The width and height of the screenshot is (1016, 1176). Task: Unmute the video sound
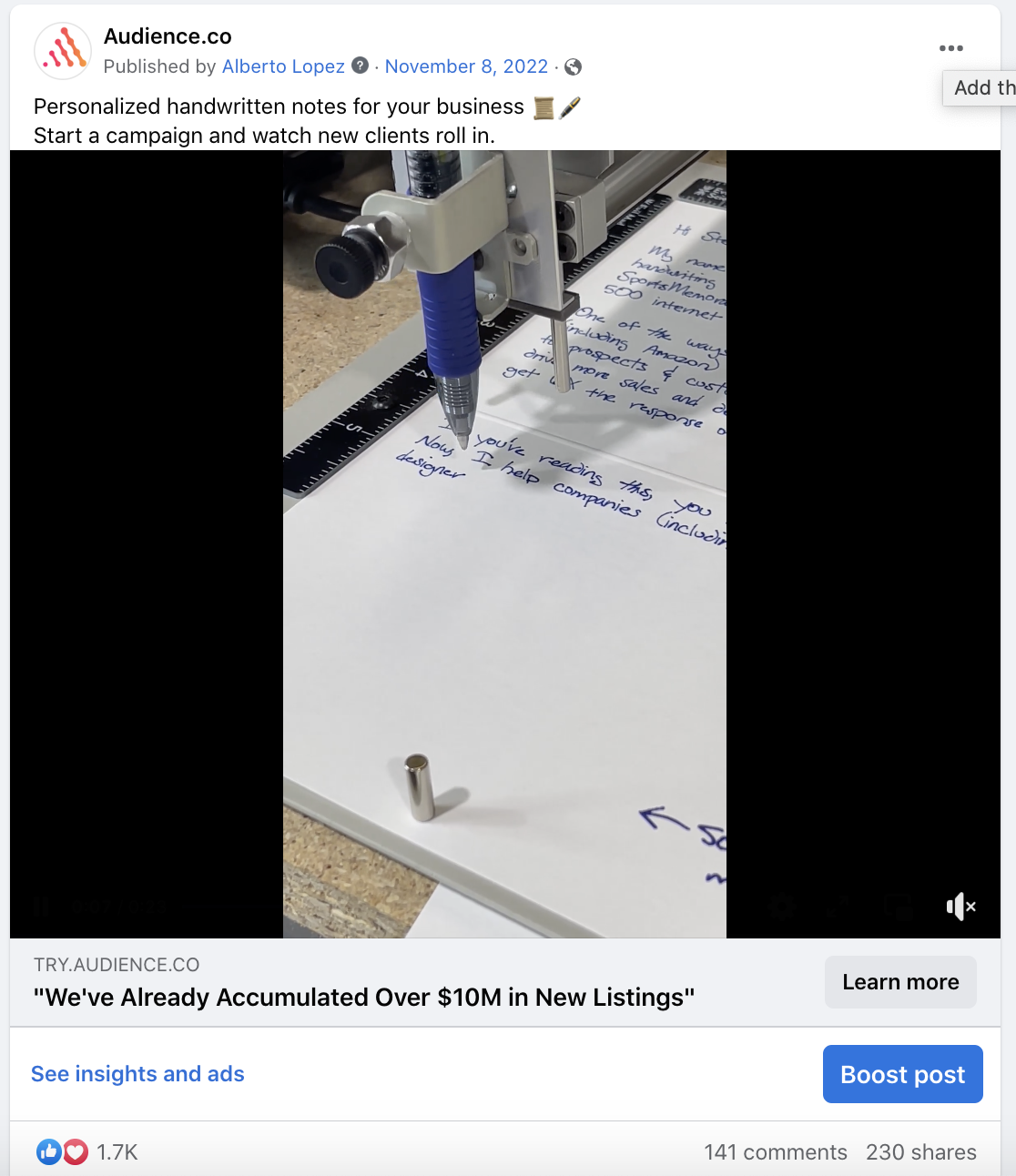(x=960, y=906)
